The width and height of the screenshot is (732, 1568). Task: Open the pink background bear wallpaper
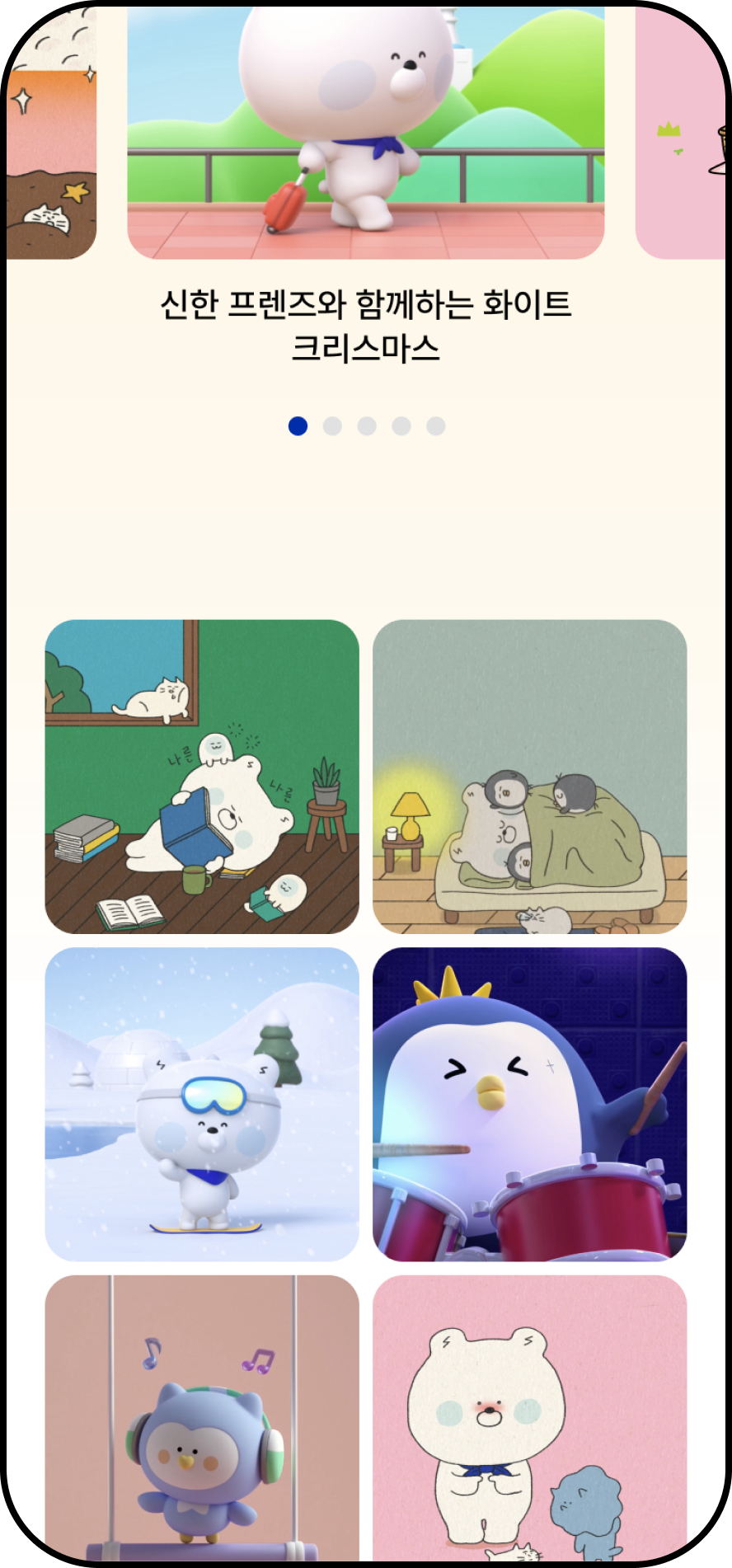(529, 1416)
